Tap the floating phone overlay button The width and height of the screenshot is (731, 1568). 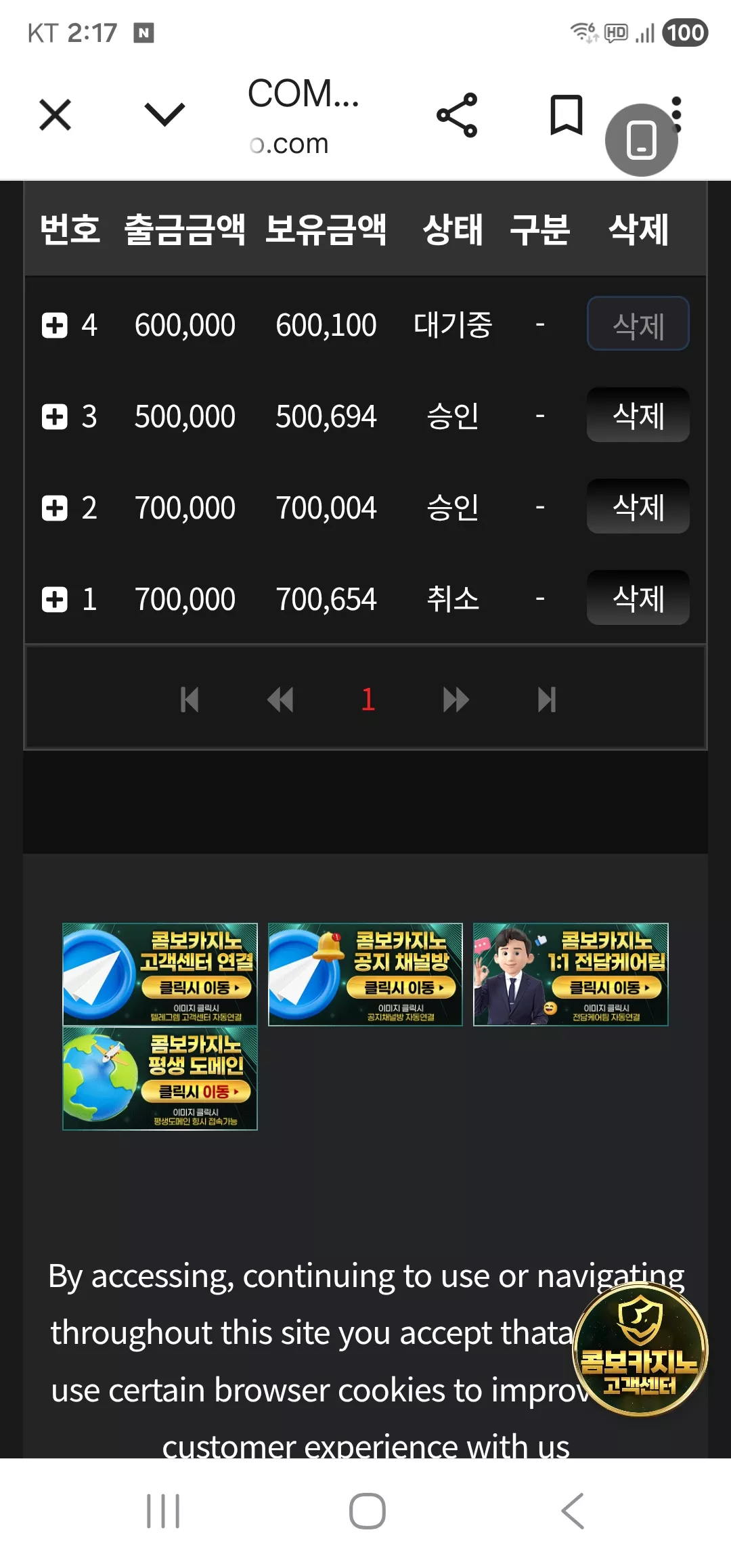click(641, 140)
